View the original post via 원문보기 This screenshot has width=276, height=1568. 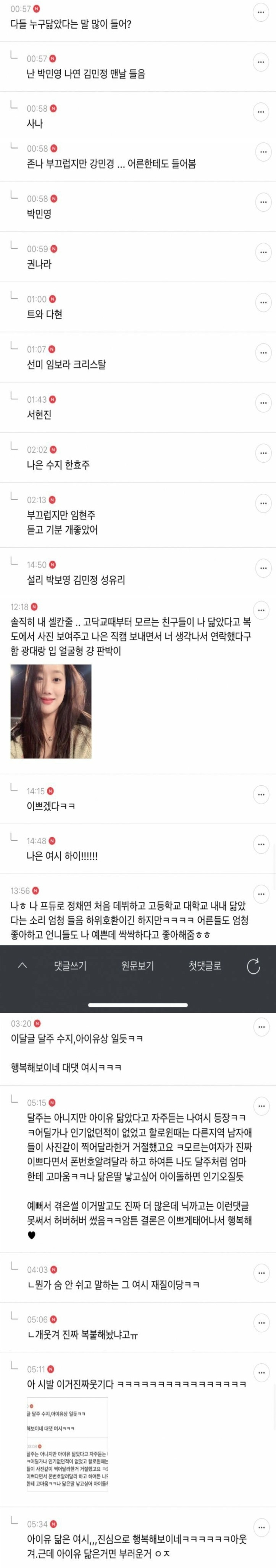[138, 965]
